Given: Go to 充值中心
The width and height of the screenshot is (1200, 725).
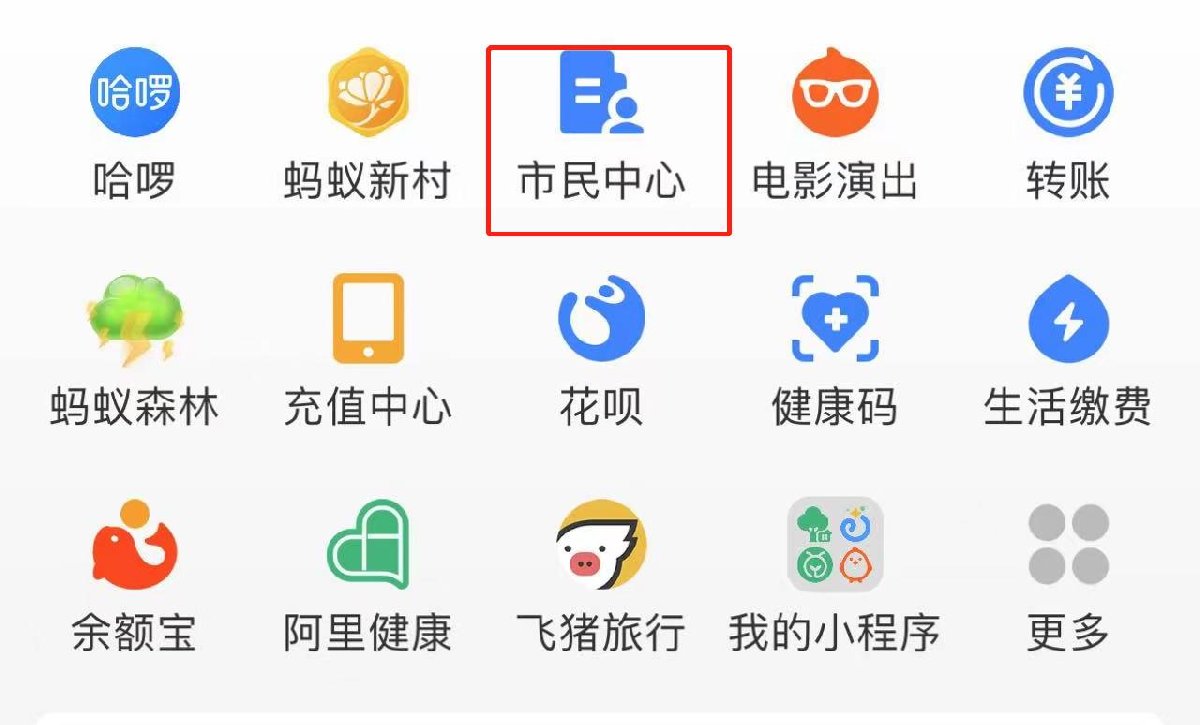Looking at the screenshot, I should 367,320.
